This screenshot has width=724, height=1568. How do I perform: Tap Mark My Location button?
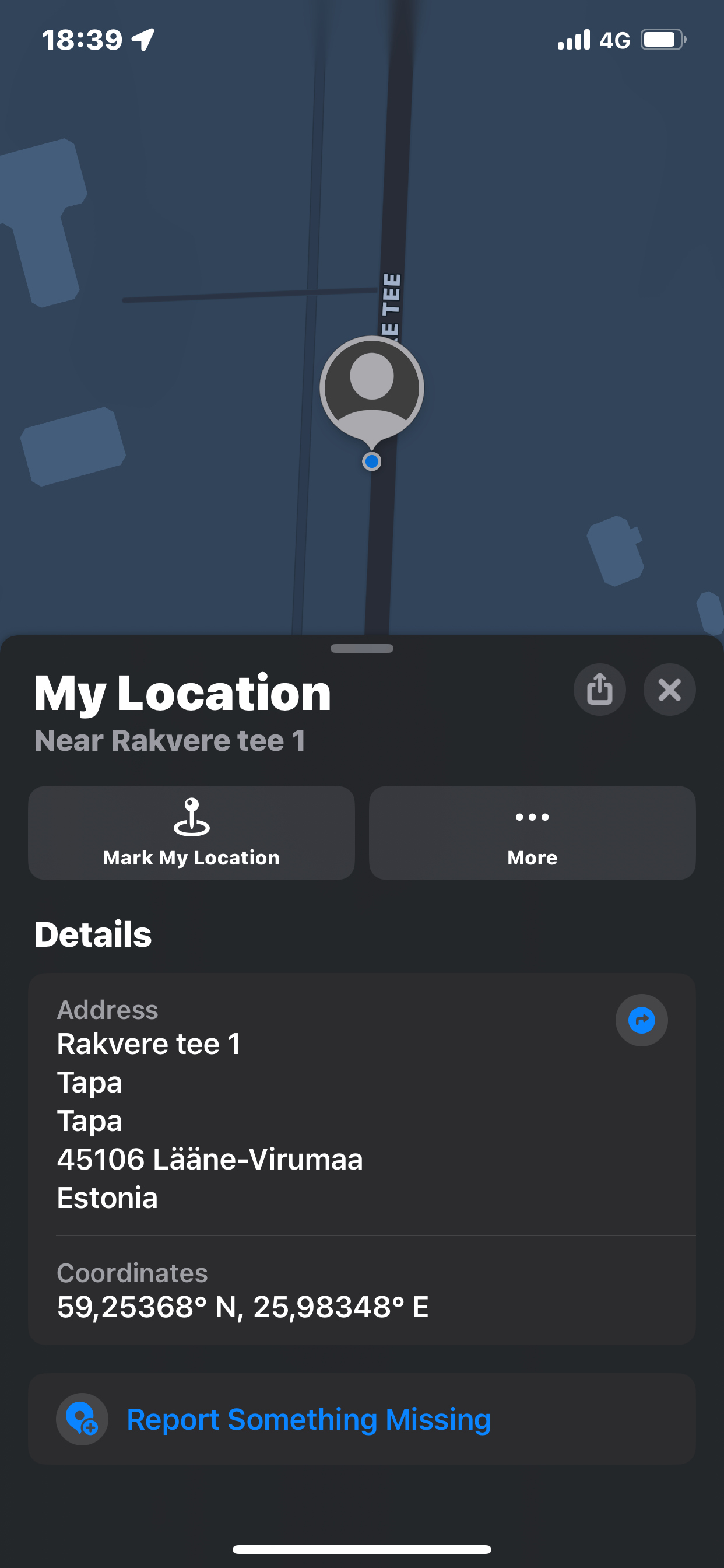(191, 832)
